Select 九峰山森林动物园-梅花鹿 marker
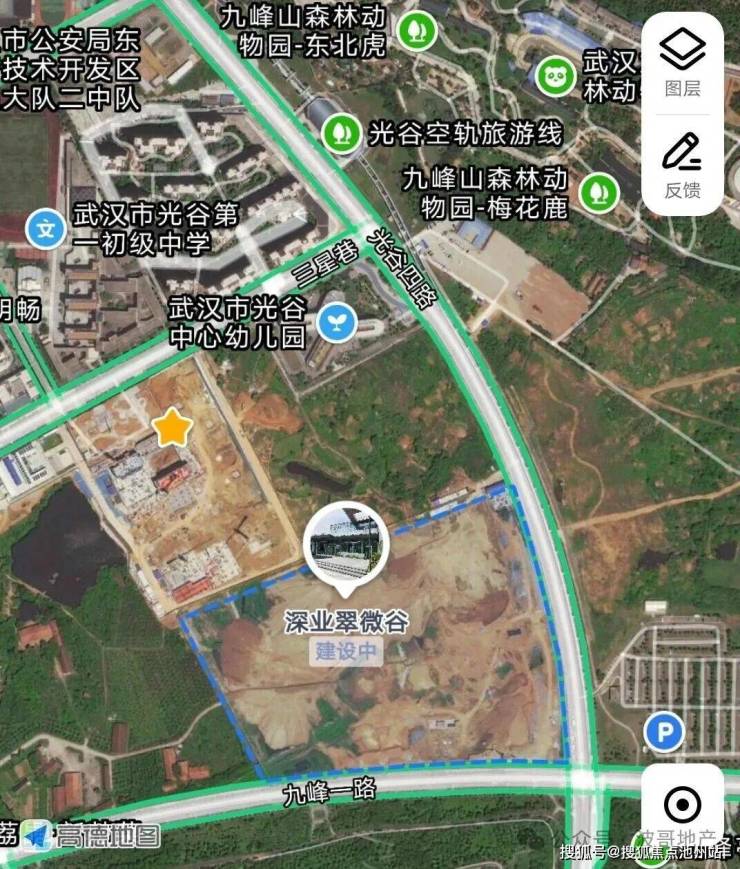Screen dimensions: 740x869 tap(598, 189)
